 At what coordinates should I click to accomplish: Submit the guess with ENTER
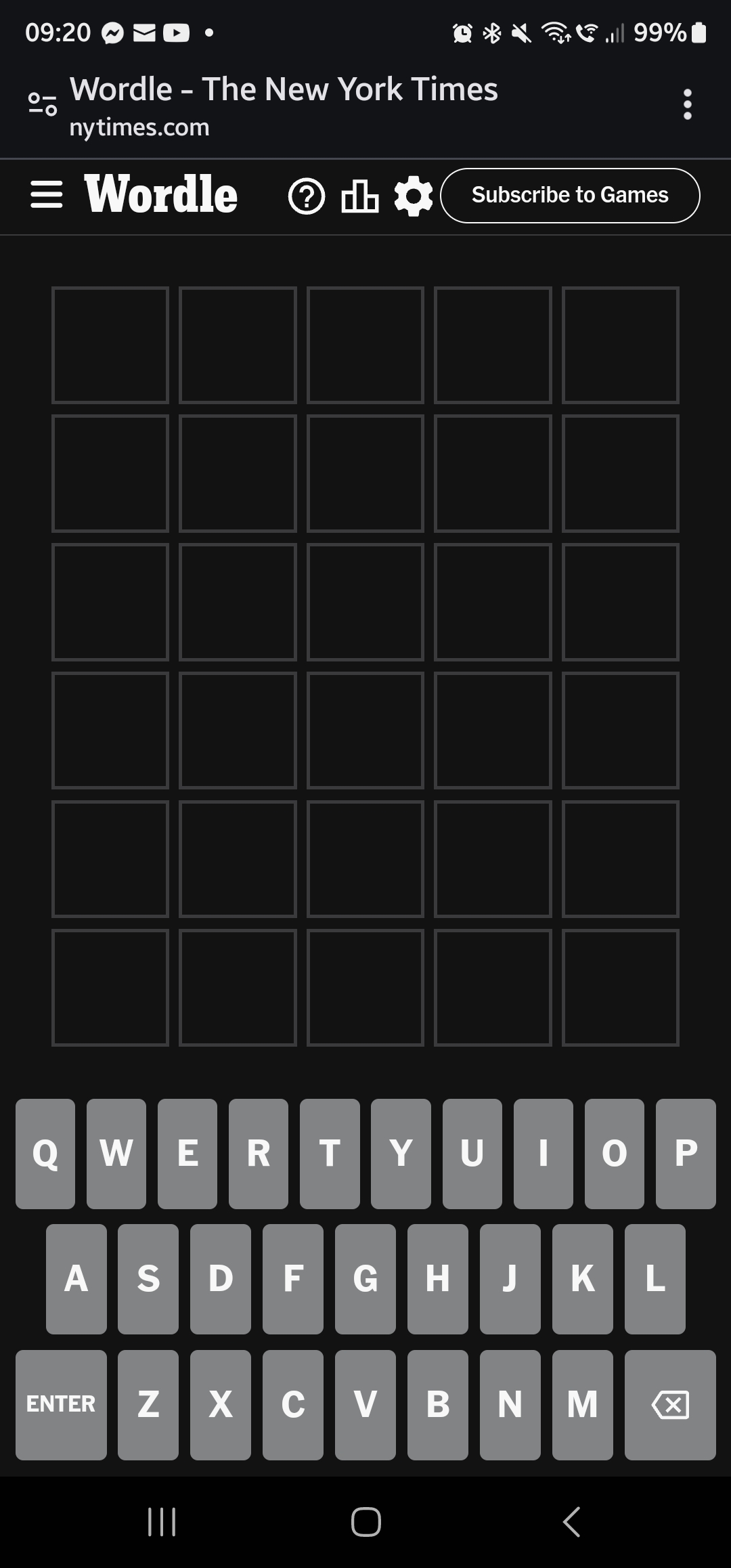coord(61,1405)
